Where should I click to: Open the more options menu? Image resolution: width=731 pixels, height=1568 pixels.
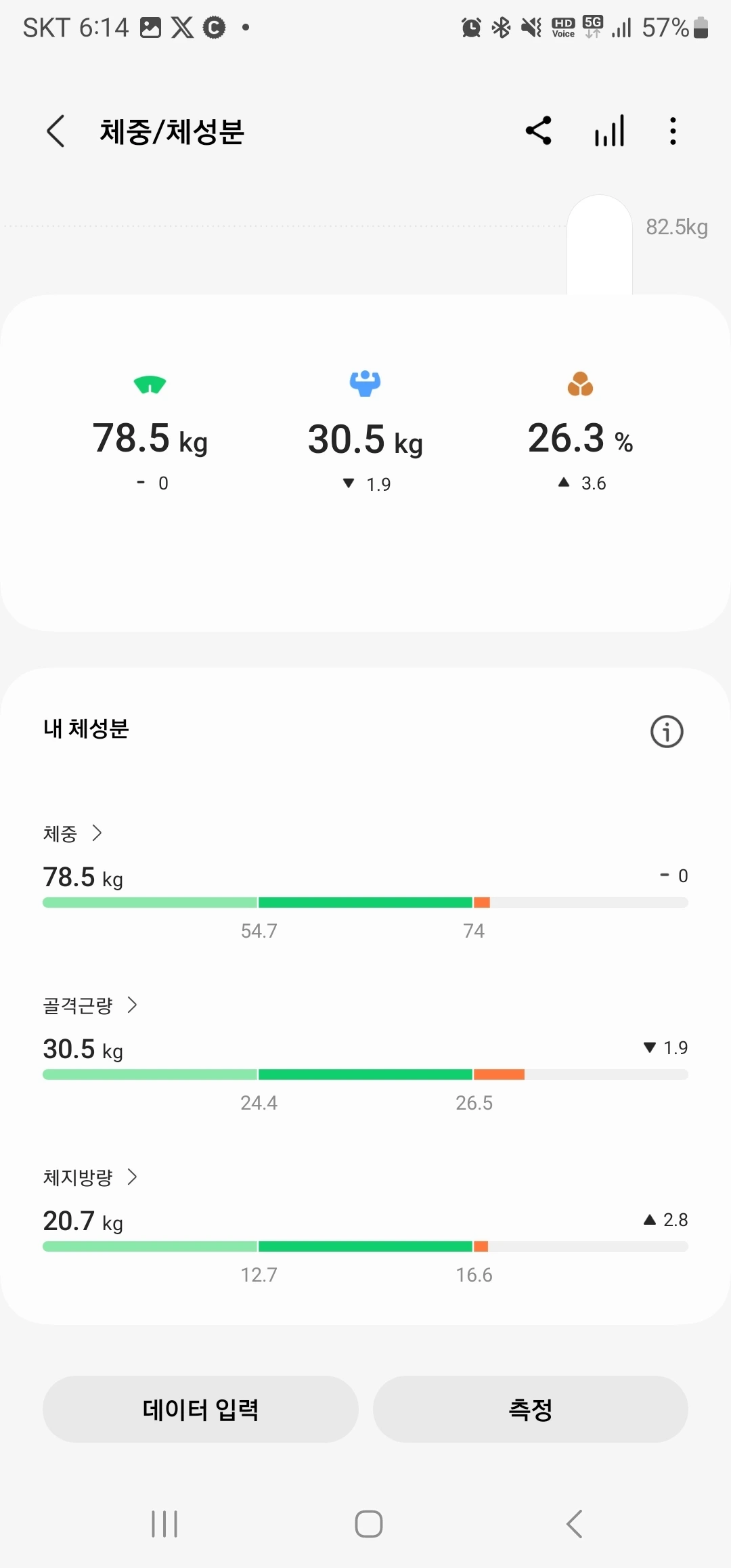[672, 131]
